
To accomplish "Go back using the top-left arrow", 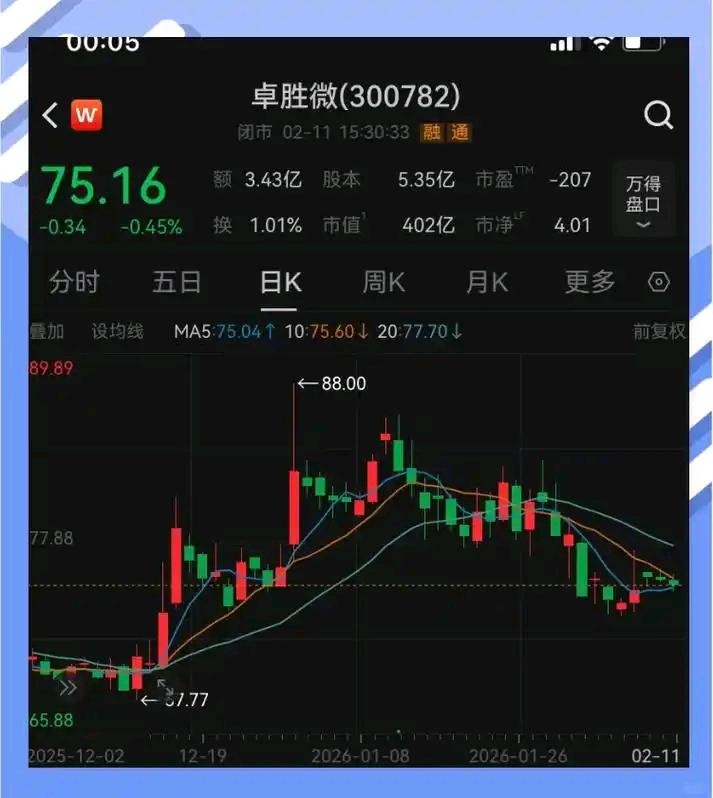I will click(50, 115).
